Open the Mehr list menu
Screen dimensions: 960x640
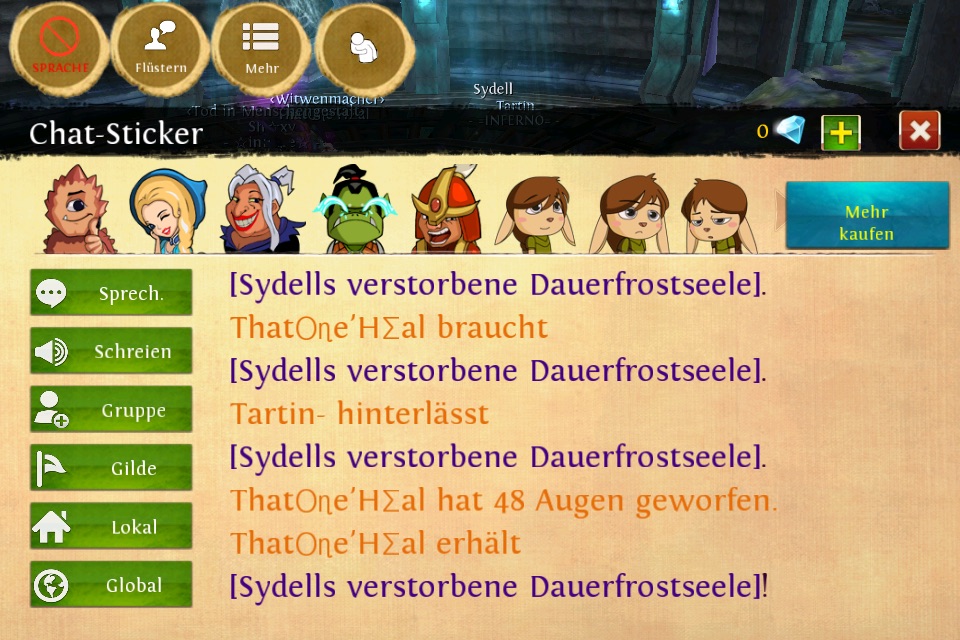click(x=262, y=45)
